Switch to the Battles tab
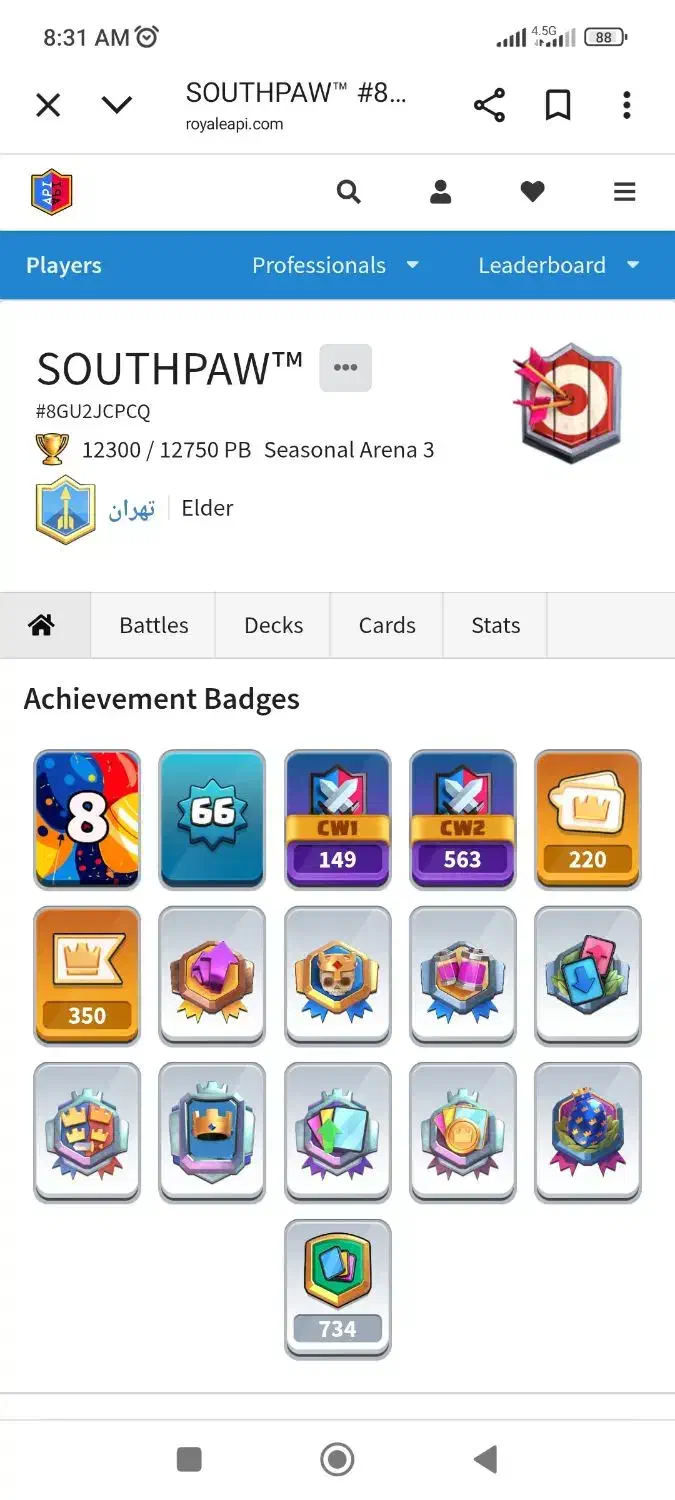The height and width of the screenshot is (1500, 675). tap(154, 625)
